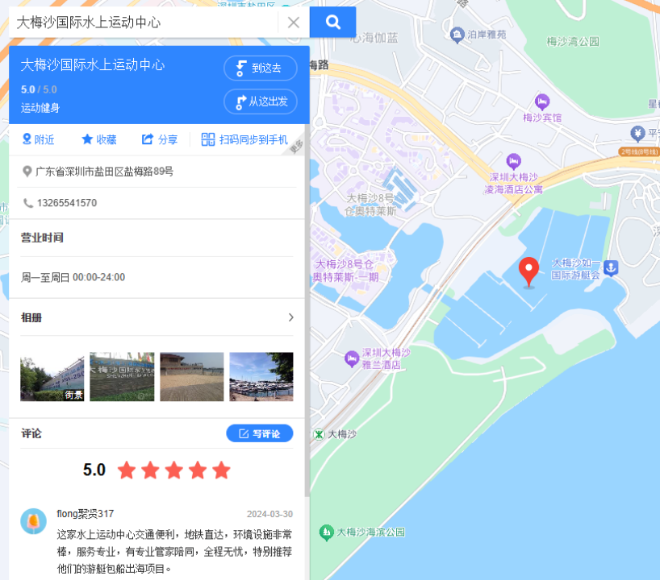Viewport: 660px width, 580px height.
Task: Select 梅沙宾馆 hotel marker on map
Action: click(542, 101)
